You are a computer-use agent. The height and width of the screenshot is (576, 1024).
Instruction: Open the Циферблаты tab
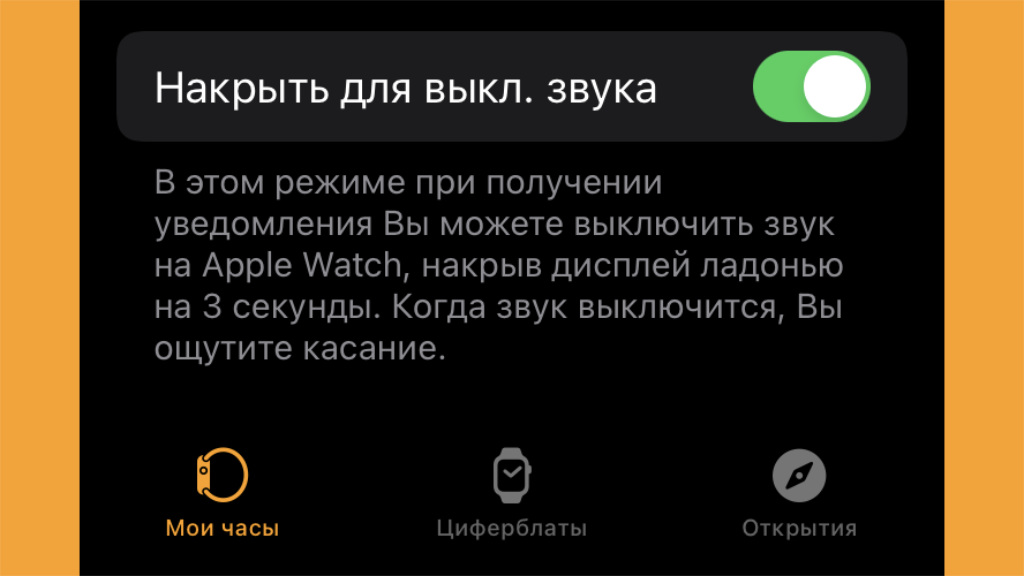coord(512,493)
